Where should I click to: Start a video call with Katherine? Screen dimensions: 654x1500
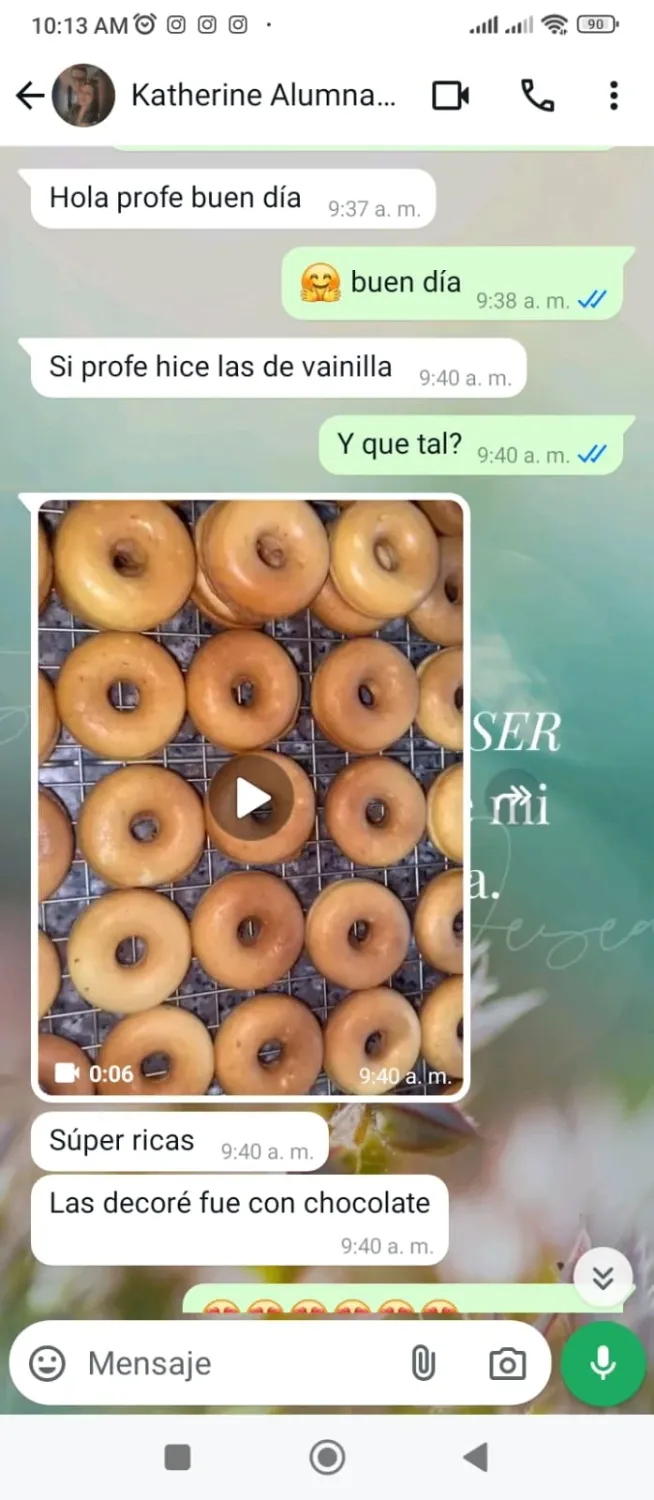451,96
